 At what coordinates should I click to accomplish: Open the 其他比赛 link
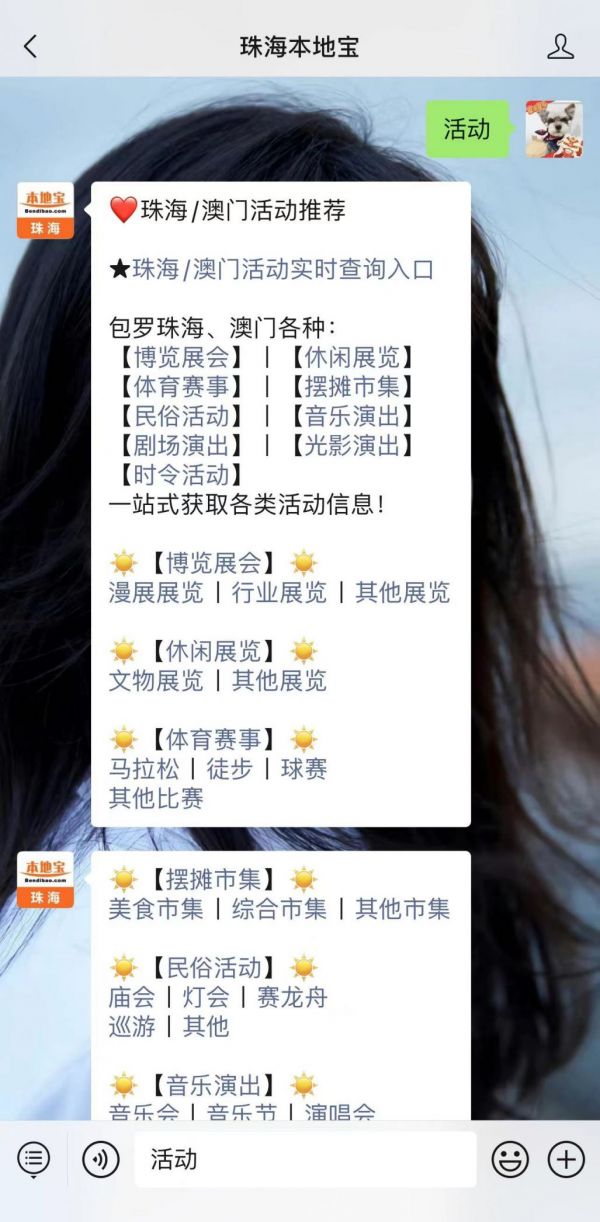156,798
